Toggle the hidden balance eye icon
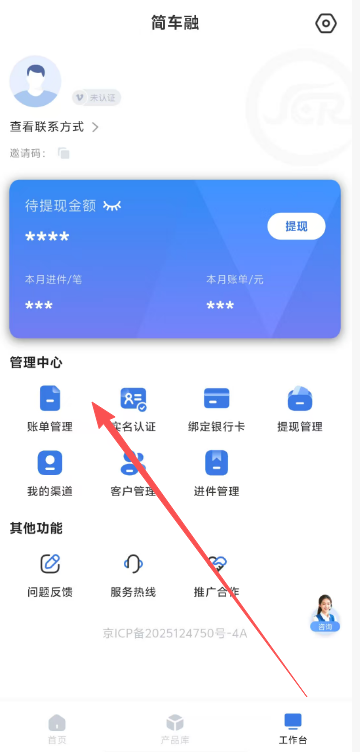360x752 pixels. click(x=112, y=206)
